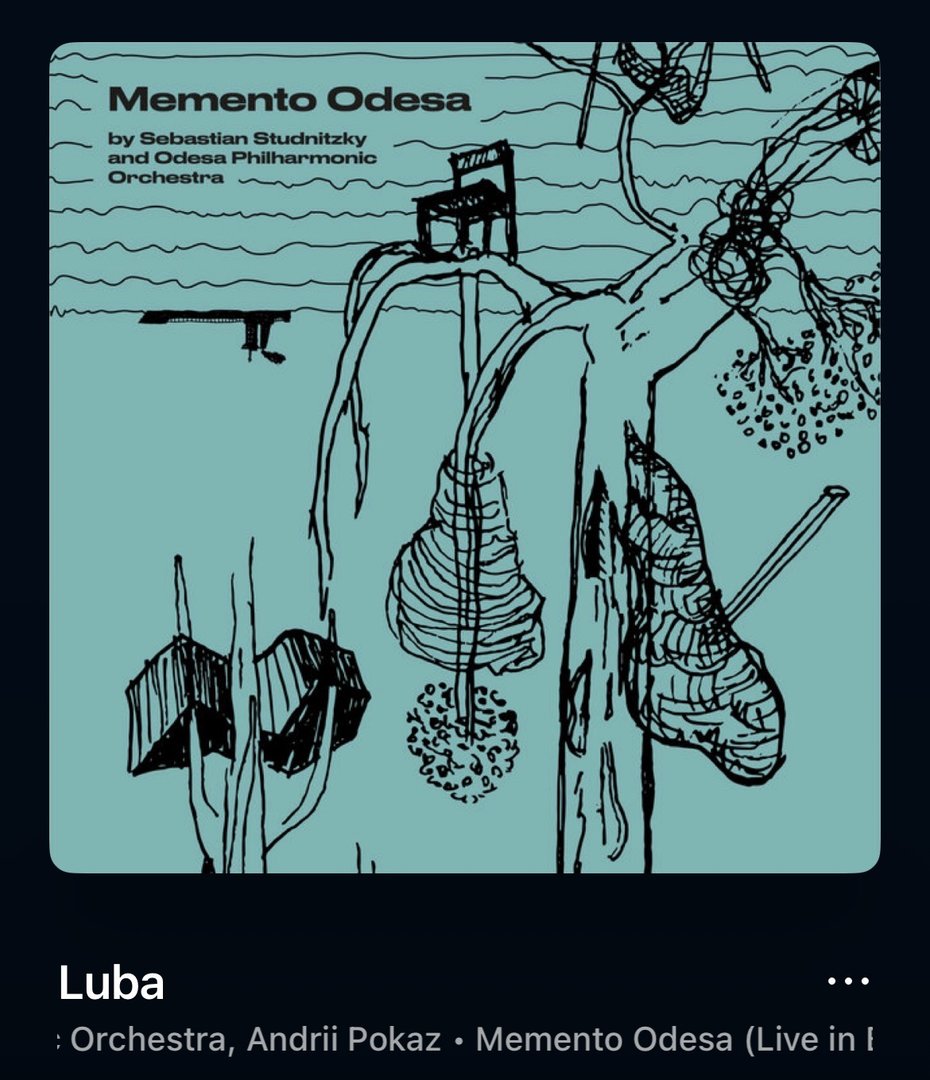The width and height of the screenshot is (930, 1080).
Task: Open the artist and album line under Luba
Action: (465, 1039)
